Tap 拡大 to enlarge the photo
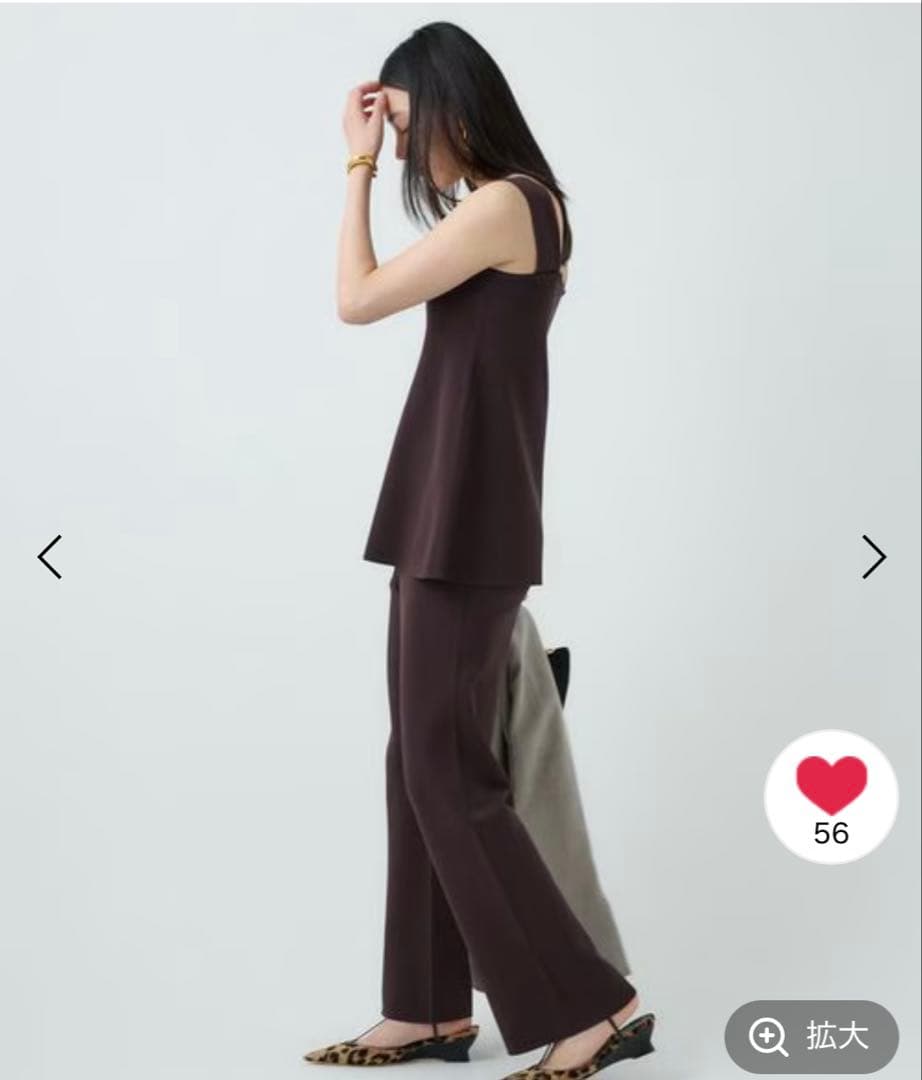The image size is (922, 1080). tap(811, 1038)
